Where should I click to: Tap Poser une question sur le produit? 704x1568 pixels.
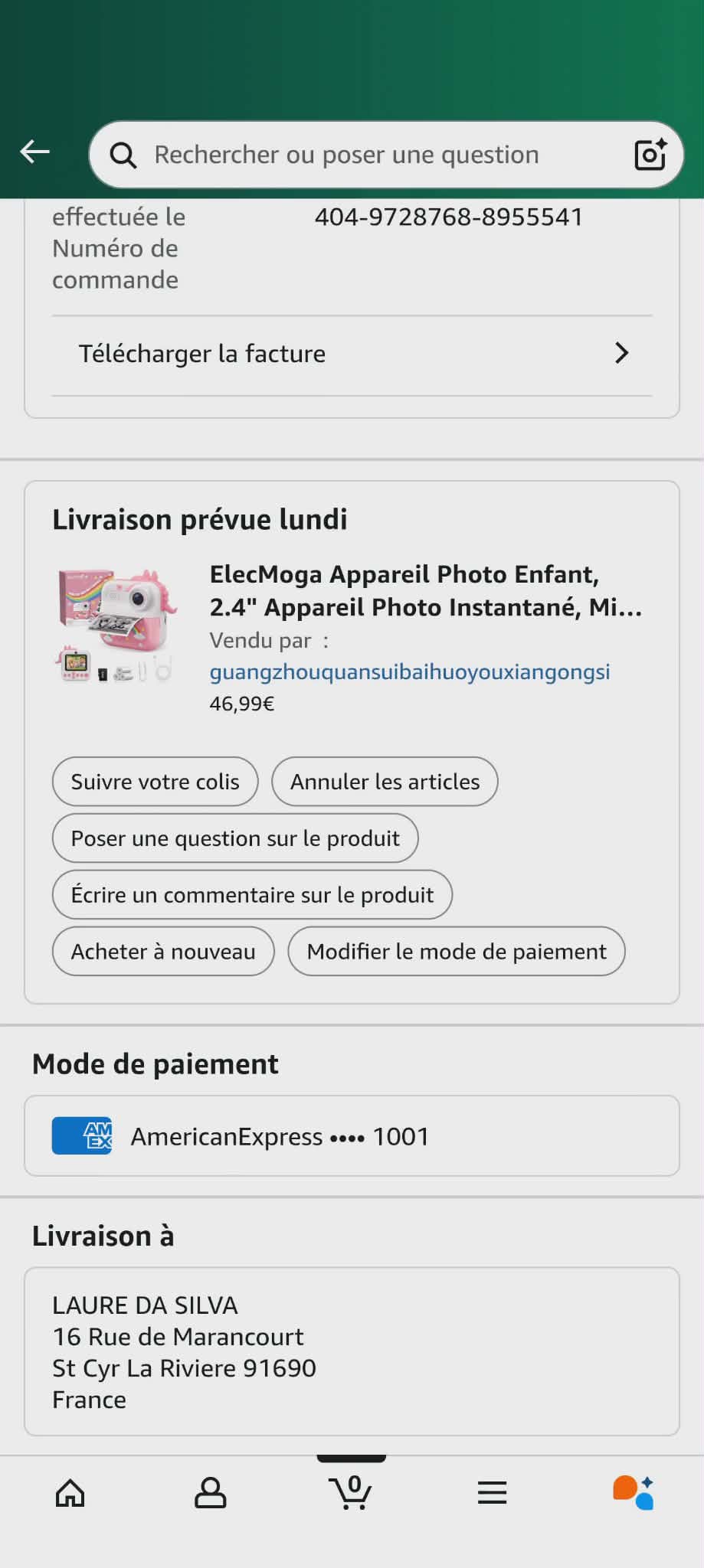tap(235, 838)
